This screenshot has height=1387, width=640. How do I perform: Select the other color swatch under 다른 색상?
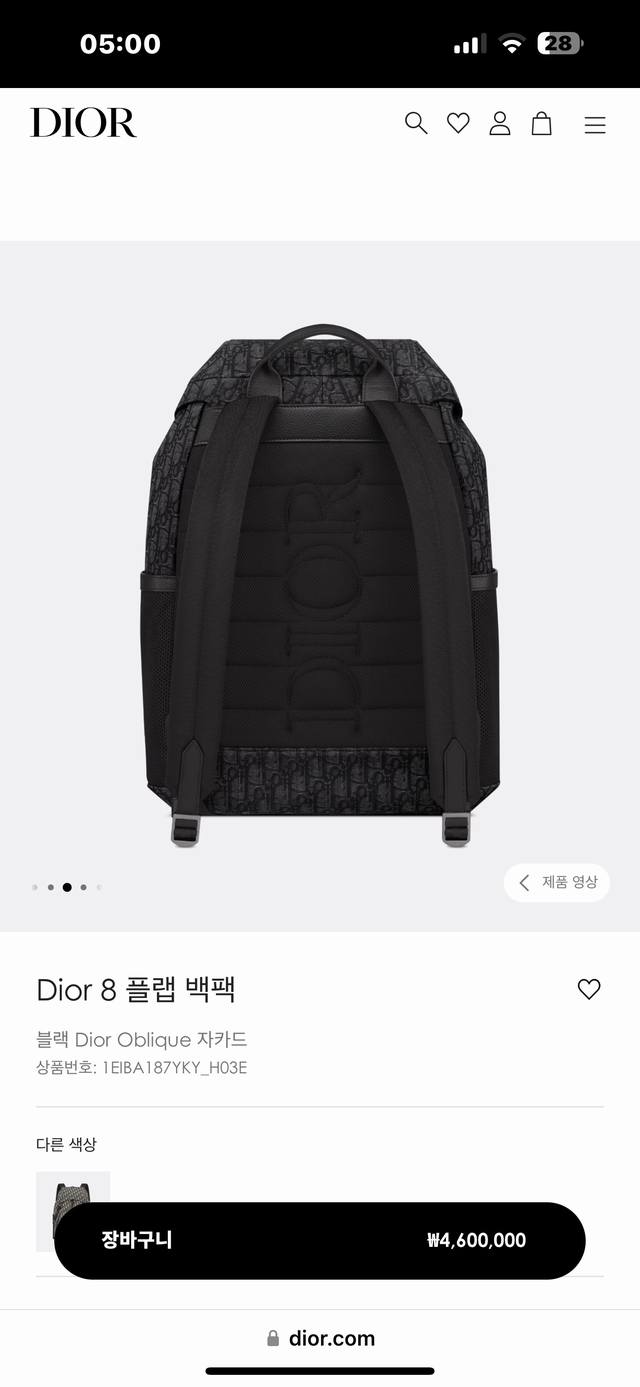pyautogui.click(x=72, y=1186)
